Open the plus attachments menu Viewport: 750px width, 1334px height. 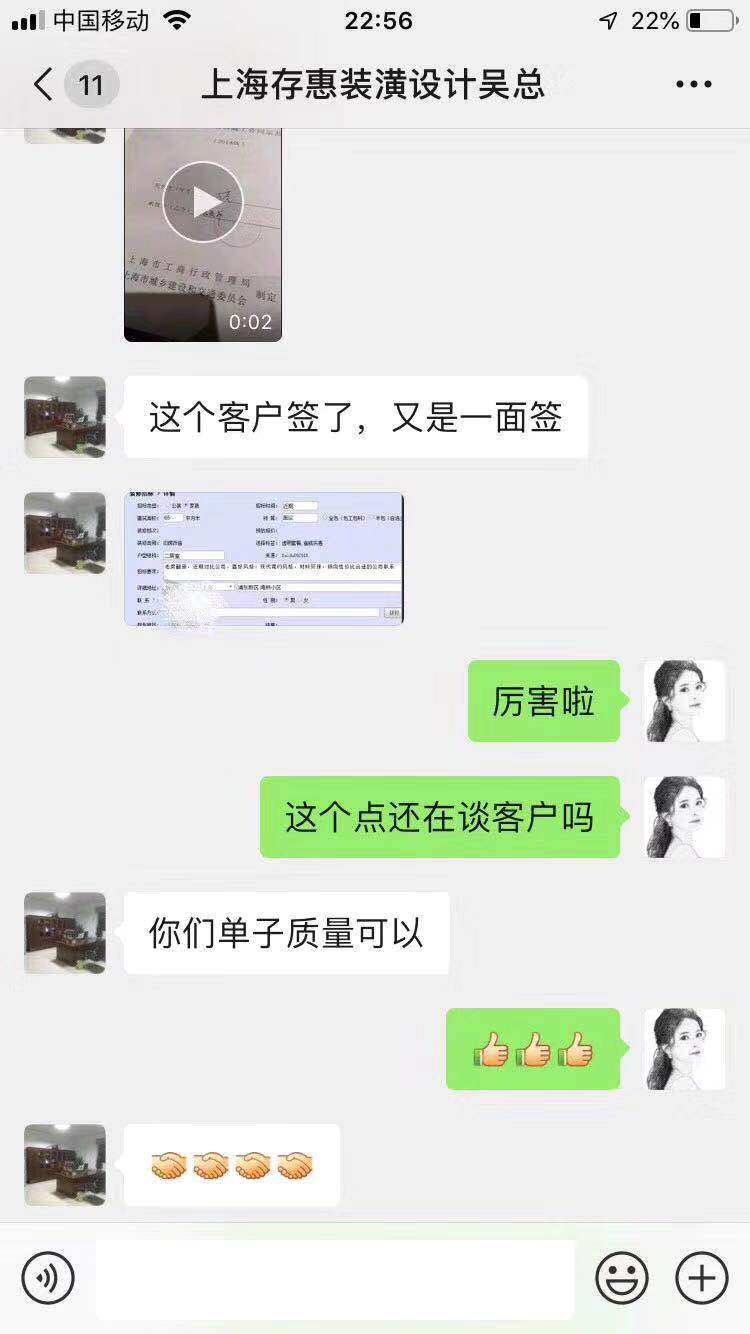click(702, 1278)
